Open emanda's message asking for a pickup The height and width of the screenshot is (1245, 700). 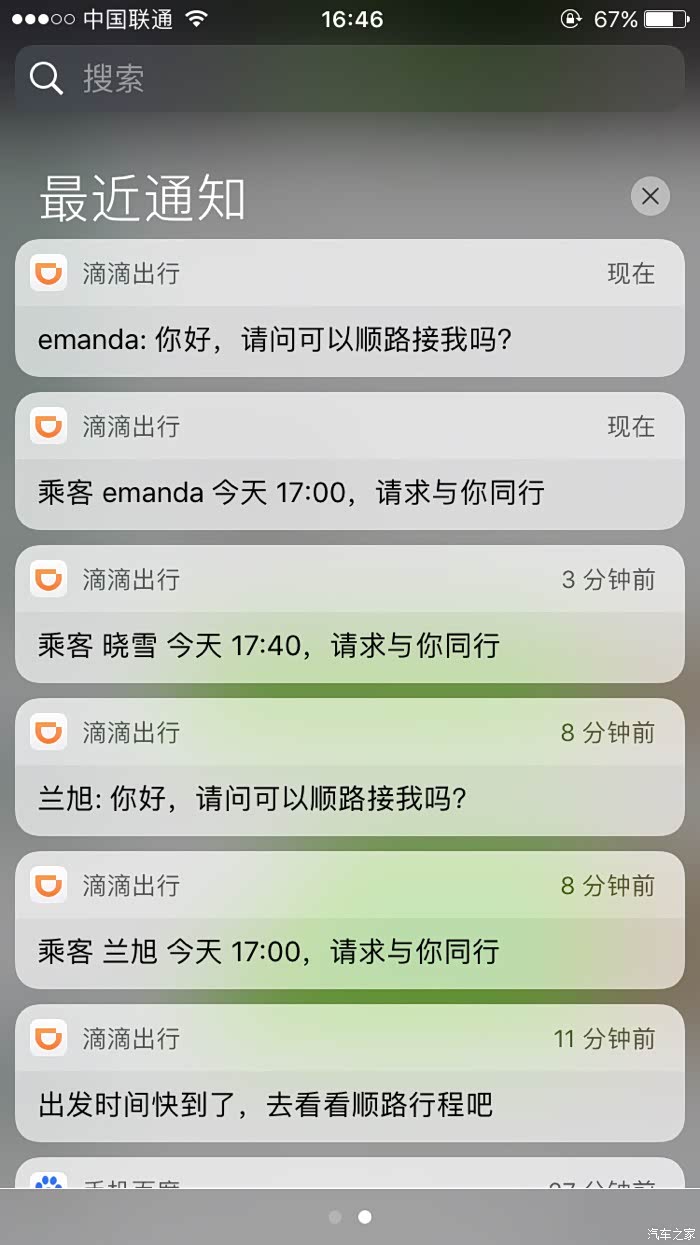[x=350, y=309]
